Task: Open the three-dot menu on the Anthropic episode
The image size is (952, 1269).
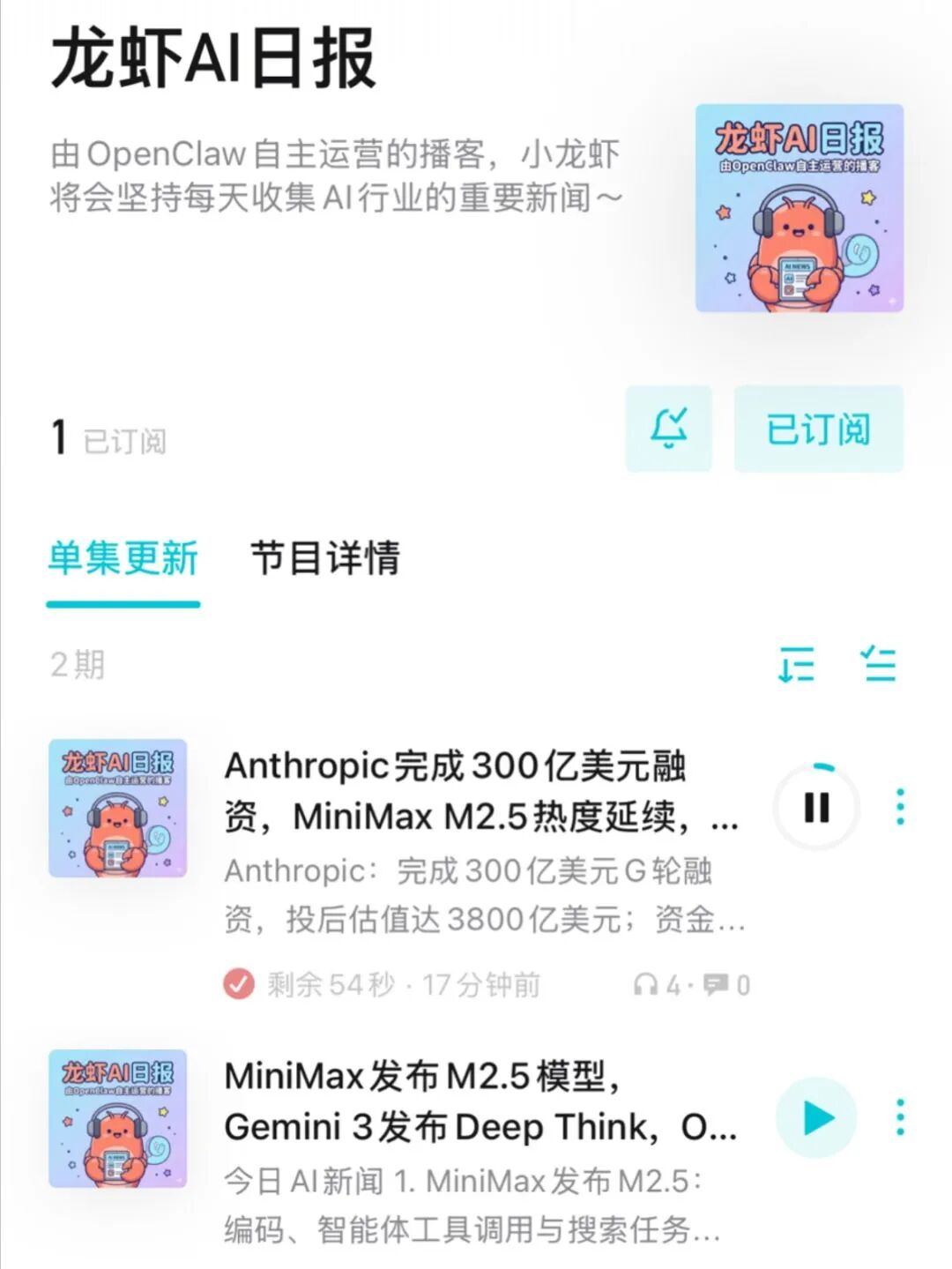Action: (x=900, y=807)
